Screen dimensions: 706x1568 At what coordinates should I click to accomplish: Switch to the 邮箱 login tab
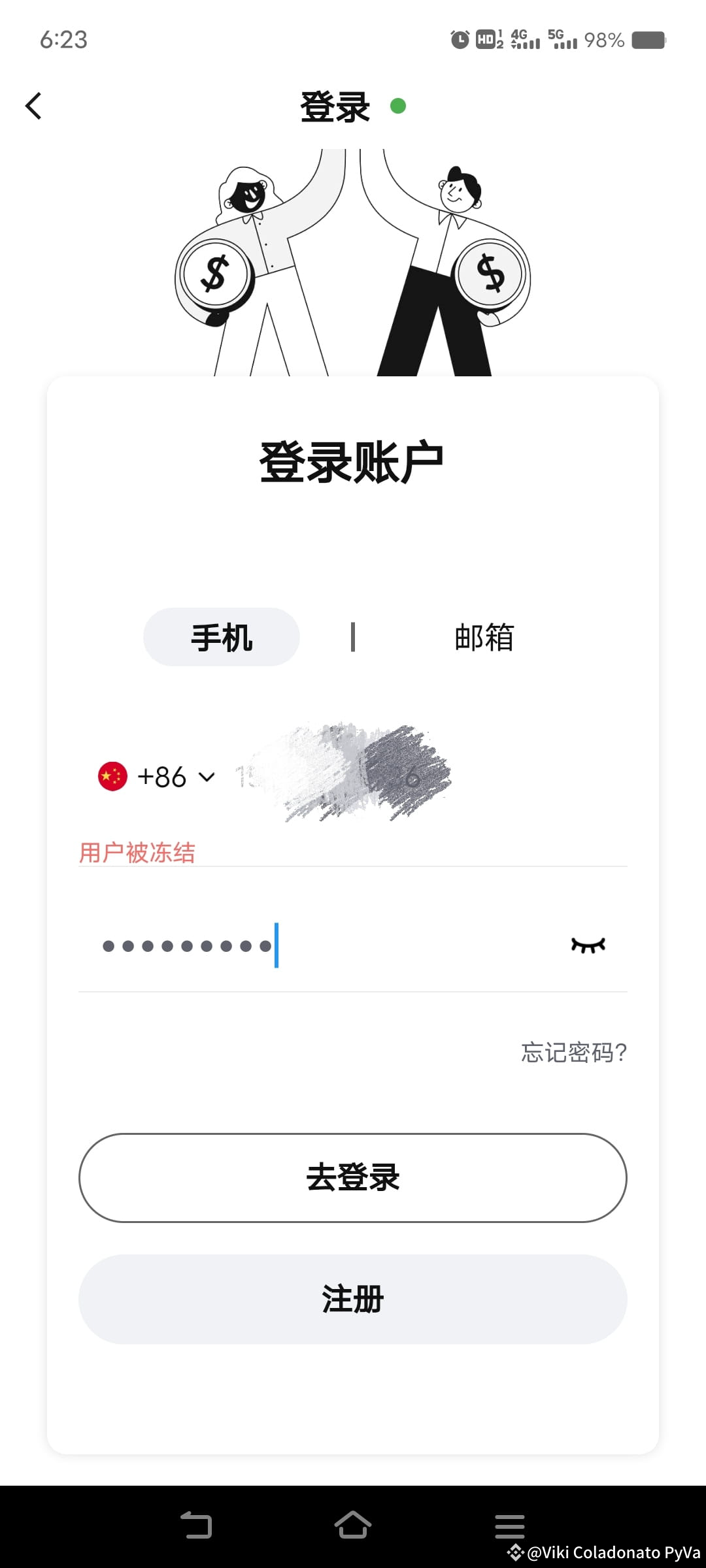[484, 638]
